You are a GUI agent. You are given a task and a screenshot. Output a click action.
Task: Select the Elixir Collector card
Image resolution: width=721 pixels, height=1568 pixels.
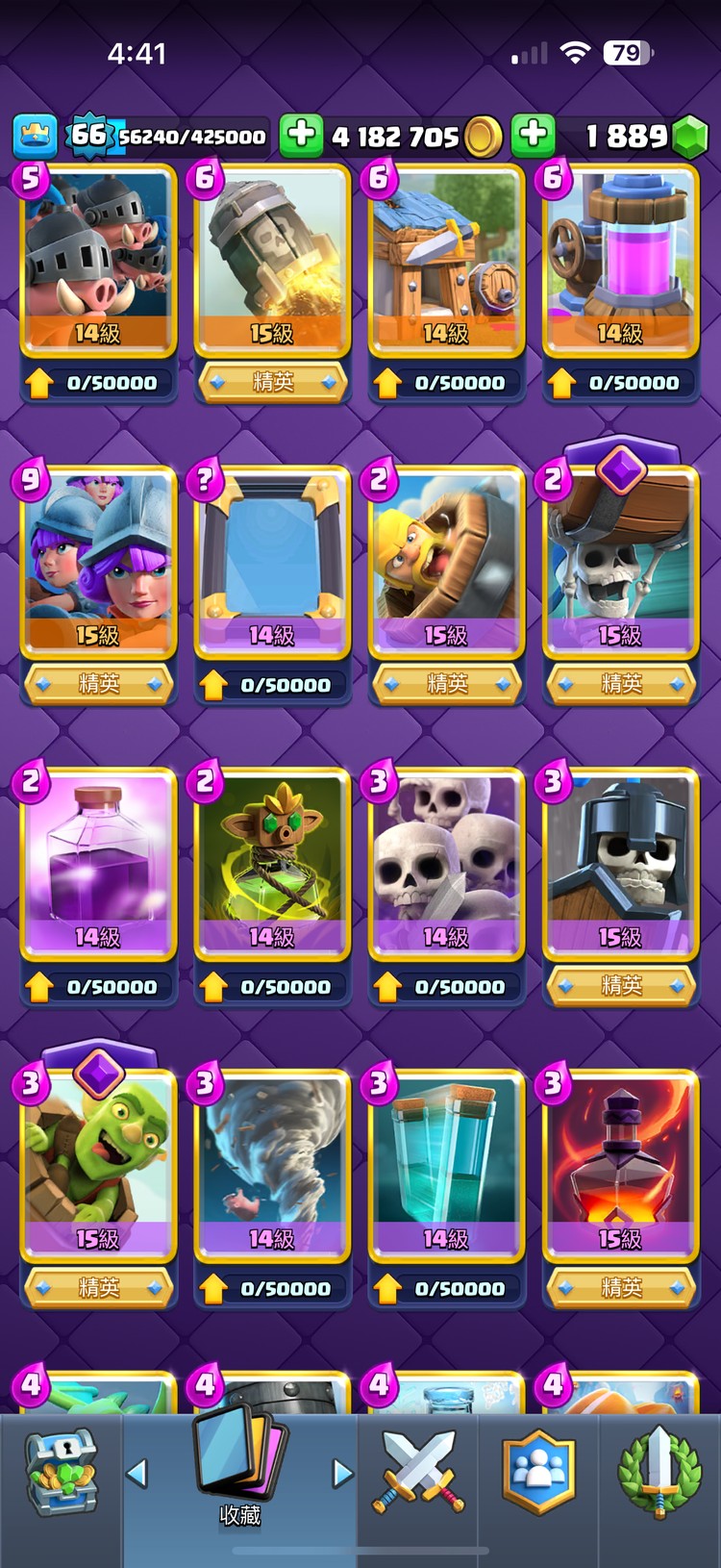(620, 260)
